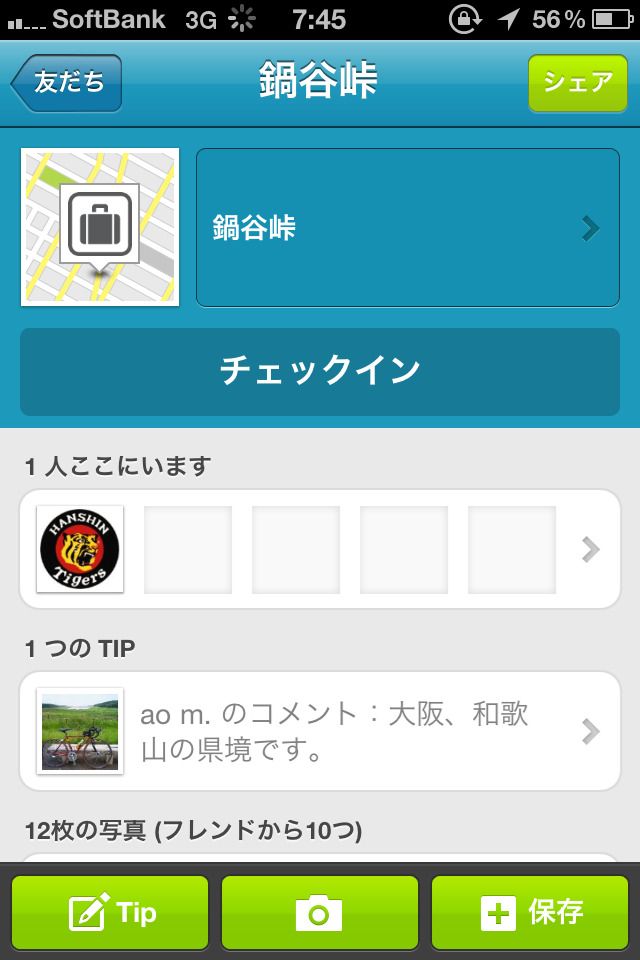Tap the シェア share button

[578, 82]
